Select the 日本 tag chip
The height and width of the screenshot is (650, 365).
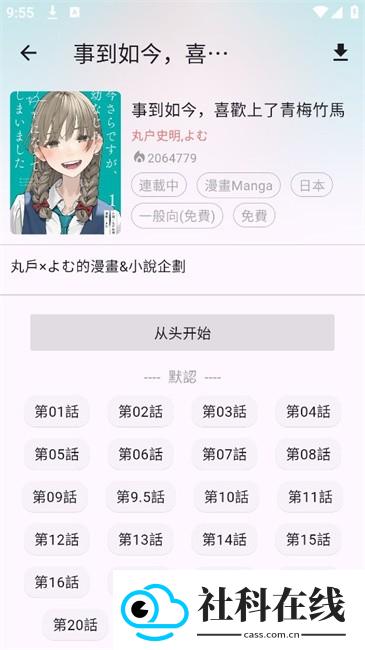tap(311, 185)
